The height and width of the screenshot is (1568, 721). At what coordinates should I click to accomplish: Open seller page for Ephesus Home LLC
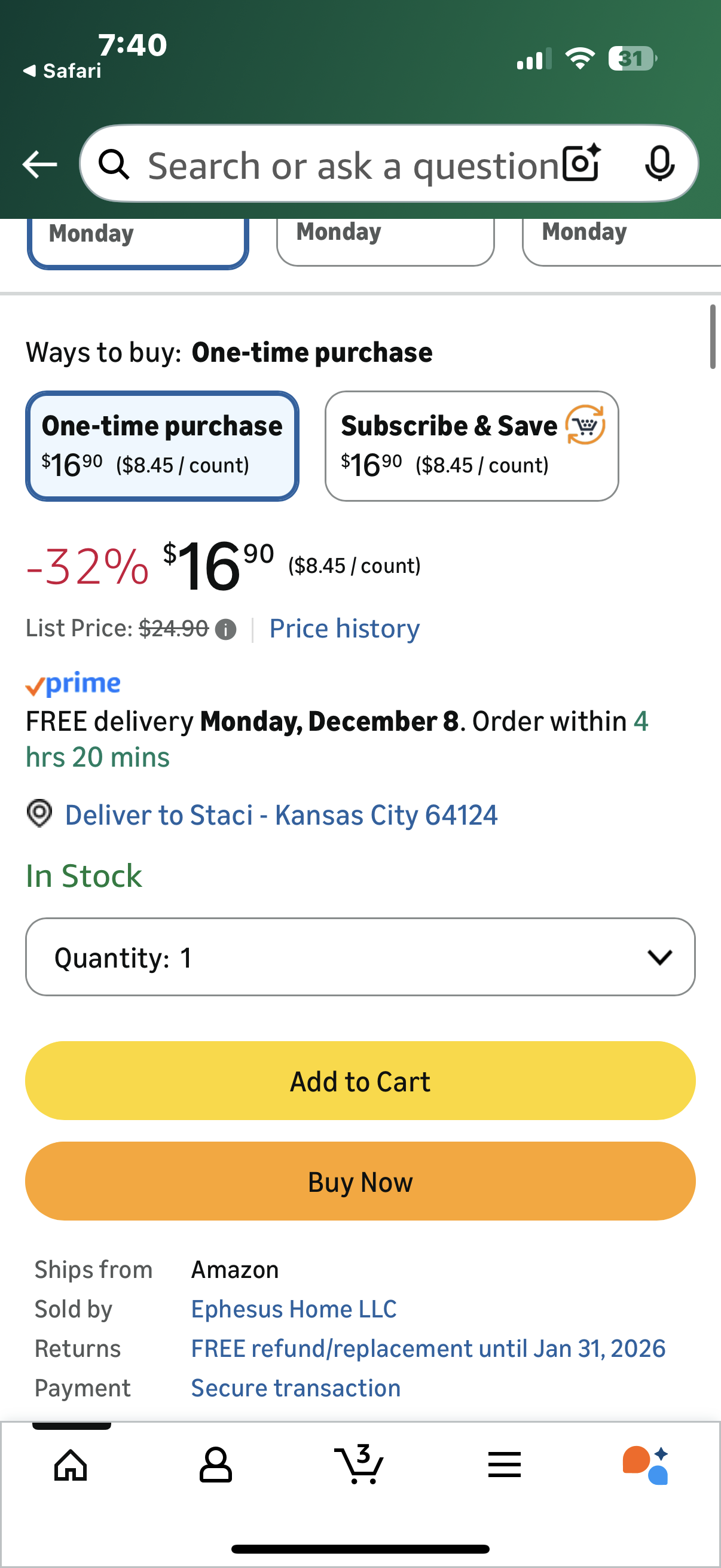coord(294,1309)
